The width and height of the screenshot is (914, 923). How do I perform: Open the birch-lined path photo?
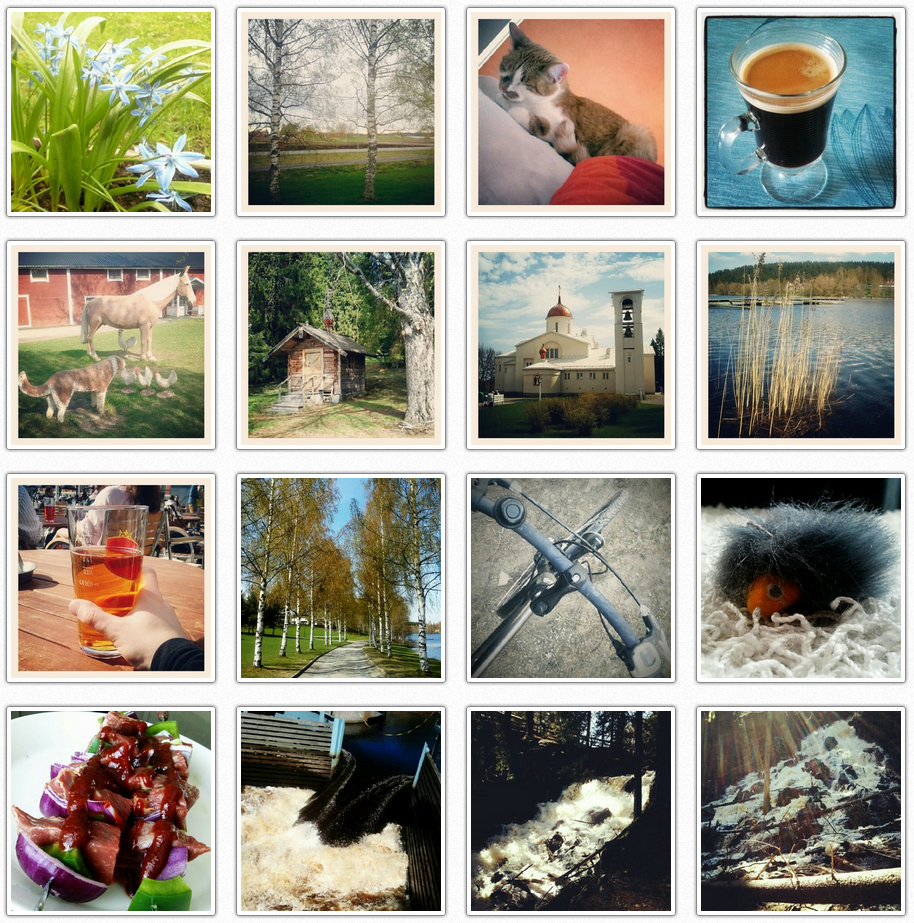[x=341, y=578]
